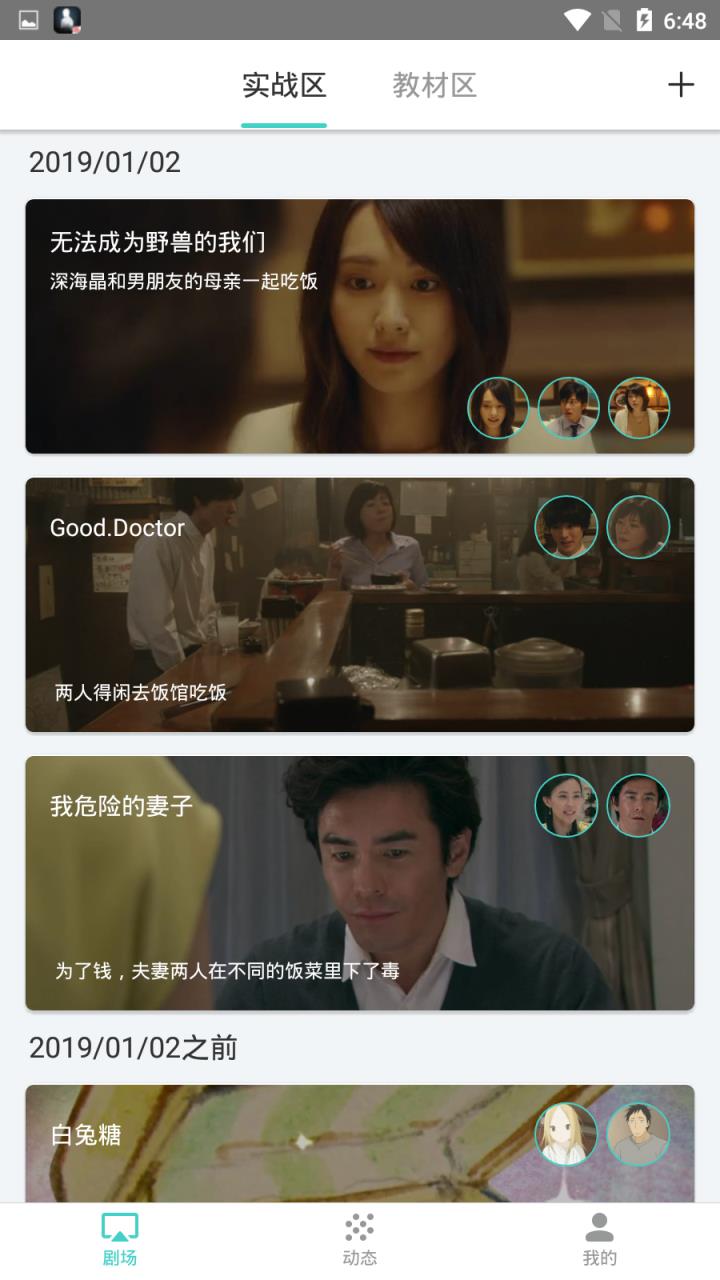Select the 剧场 bottom tab
Image resolution: width=720 pixels, height=1280 pixels.
(x=120, y=1240)
